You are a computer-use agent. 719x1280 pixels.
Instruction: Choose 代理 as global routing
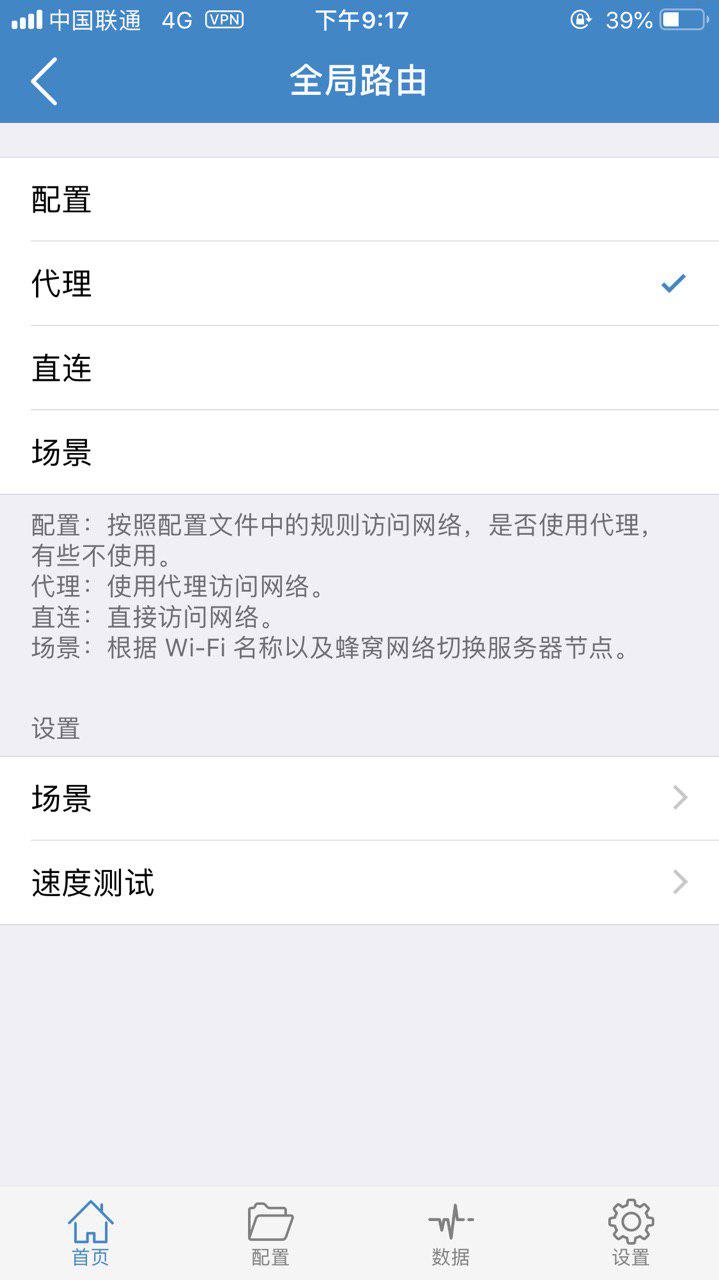360,284
